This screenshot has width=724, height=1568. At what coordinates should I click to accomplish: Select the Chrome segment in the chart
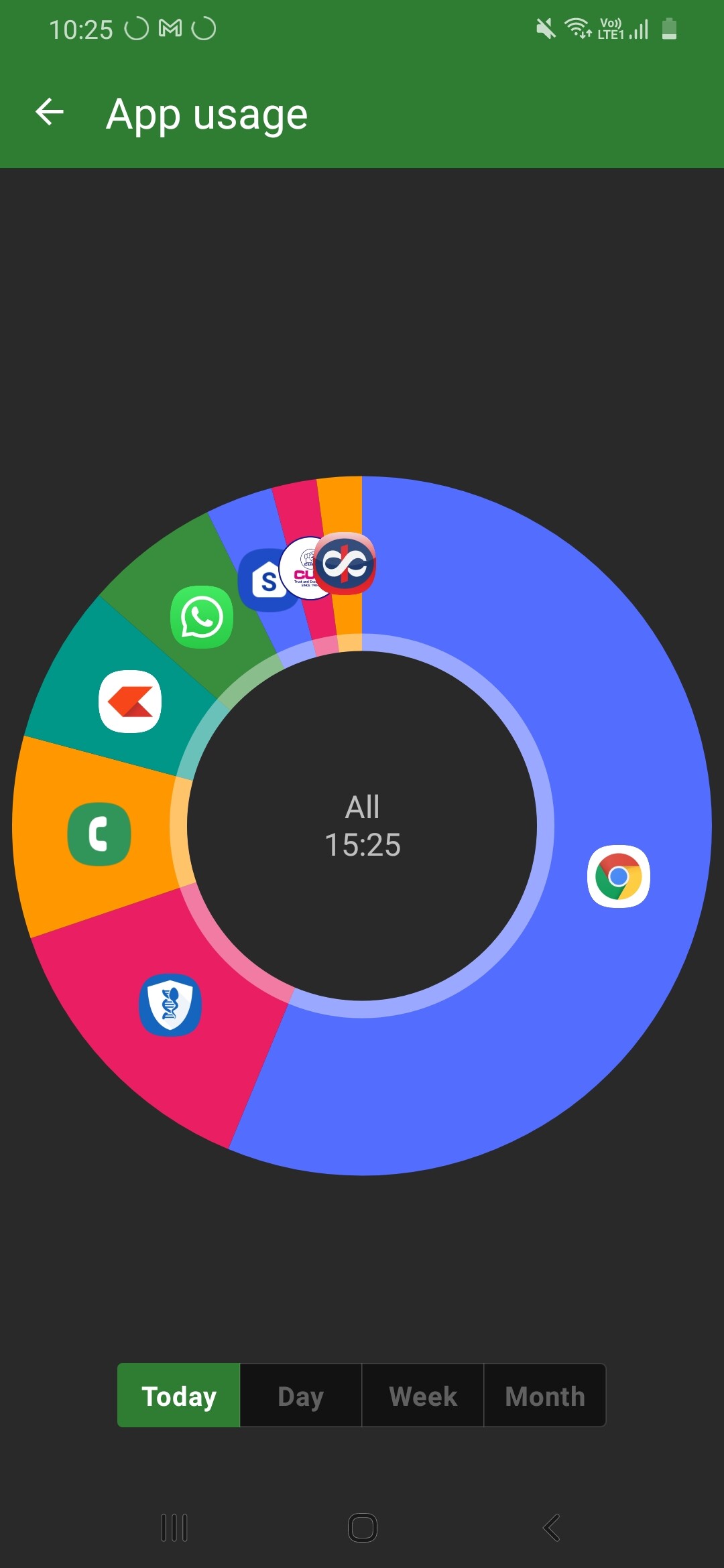click(618, 876)
